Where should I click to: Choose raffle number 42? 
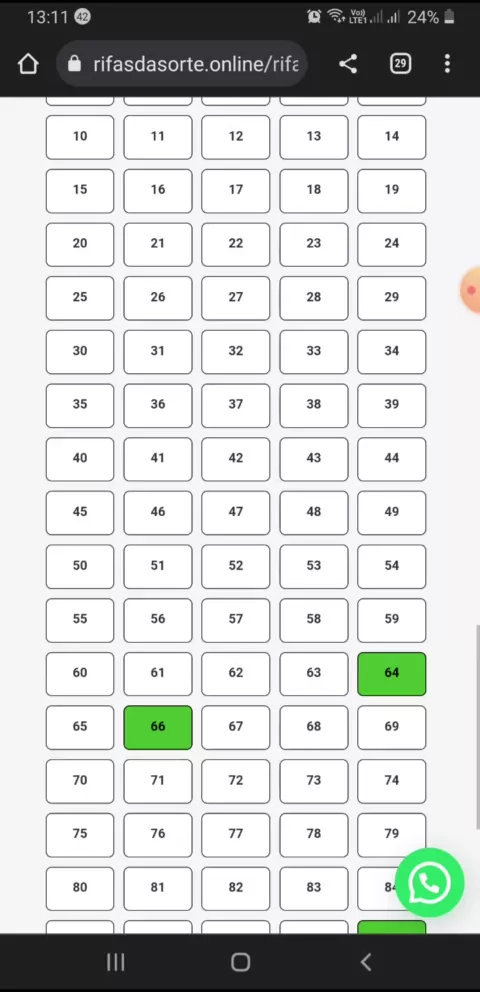click(236, 459)
